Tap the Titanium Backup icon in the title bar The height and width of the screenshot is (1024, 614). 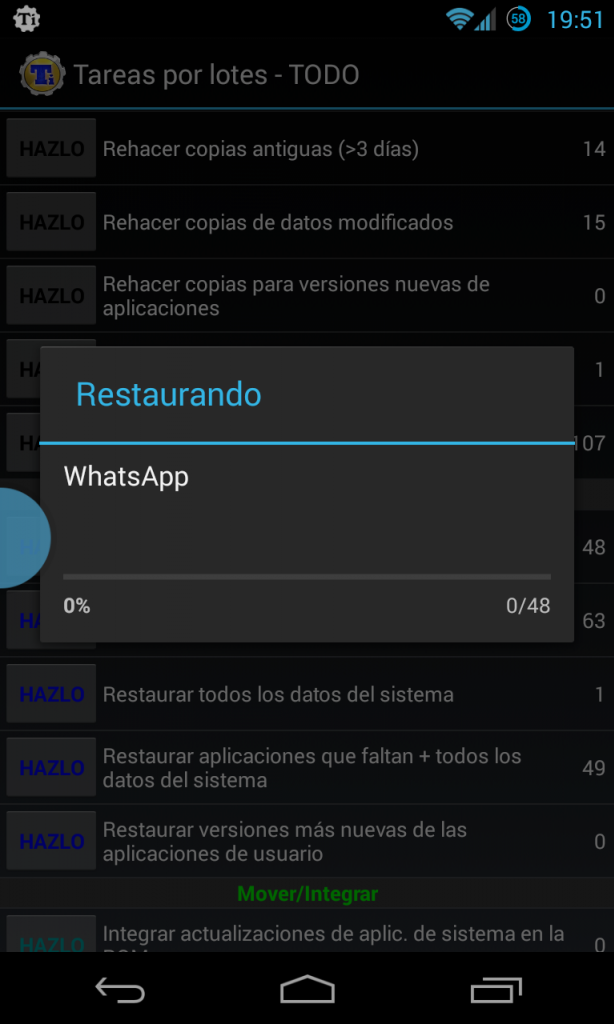tap(42, 74)
